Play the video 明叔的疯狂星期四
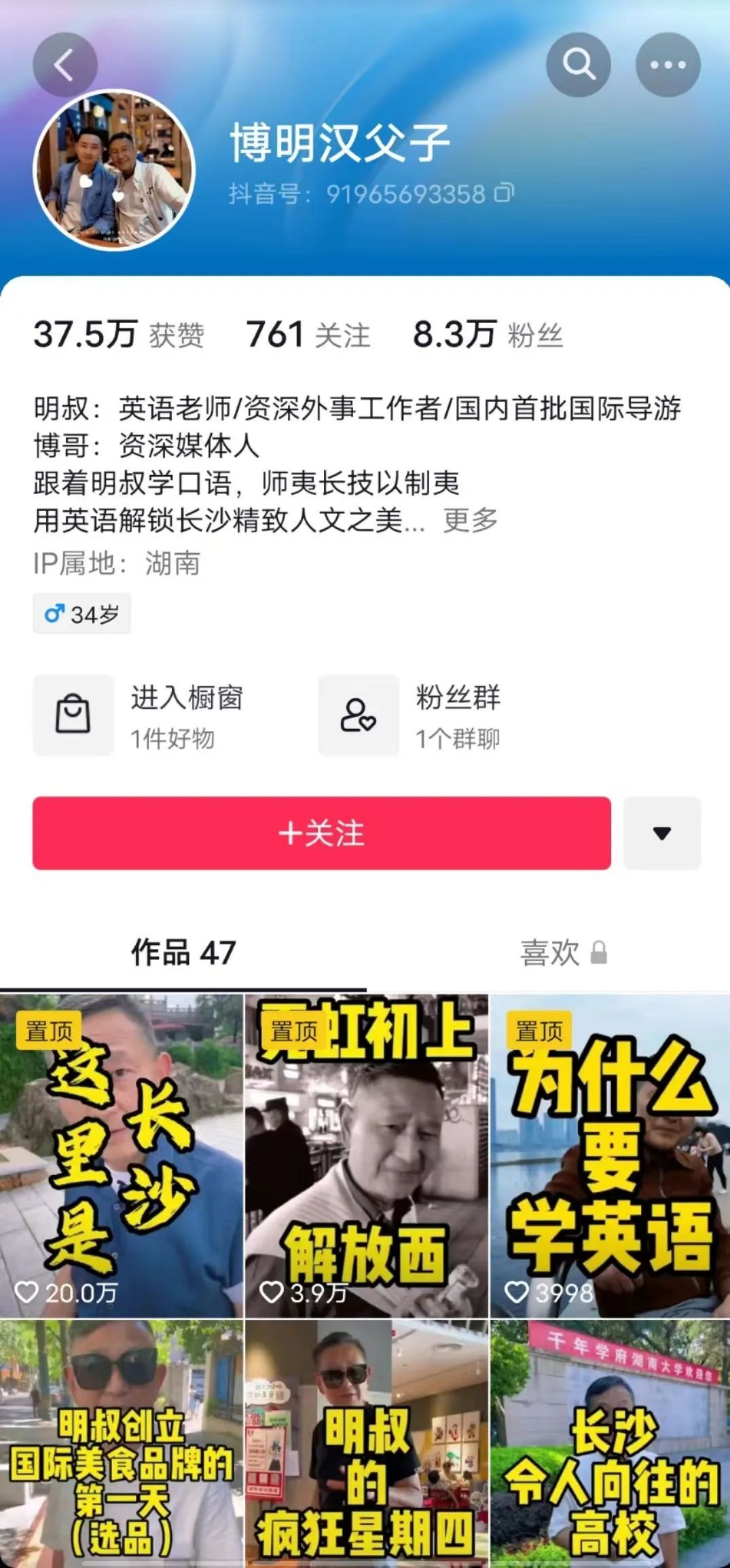Image resolution: width=730 pixels, height=1568 pixels. click(366, 1442)
